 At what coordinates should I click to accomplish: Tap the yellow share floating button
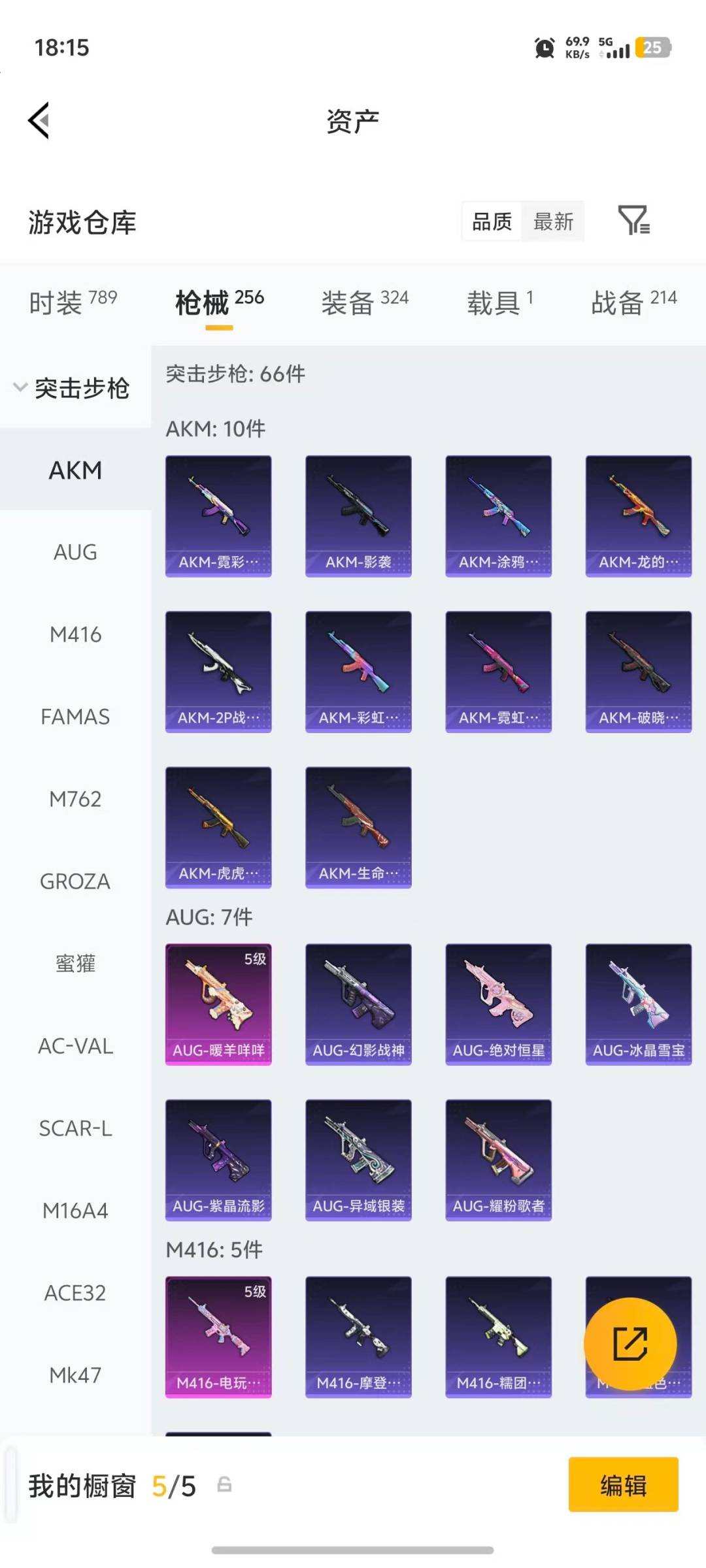[x=630, y=1343]
